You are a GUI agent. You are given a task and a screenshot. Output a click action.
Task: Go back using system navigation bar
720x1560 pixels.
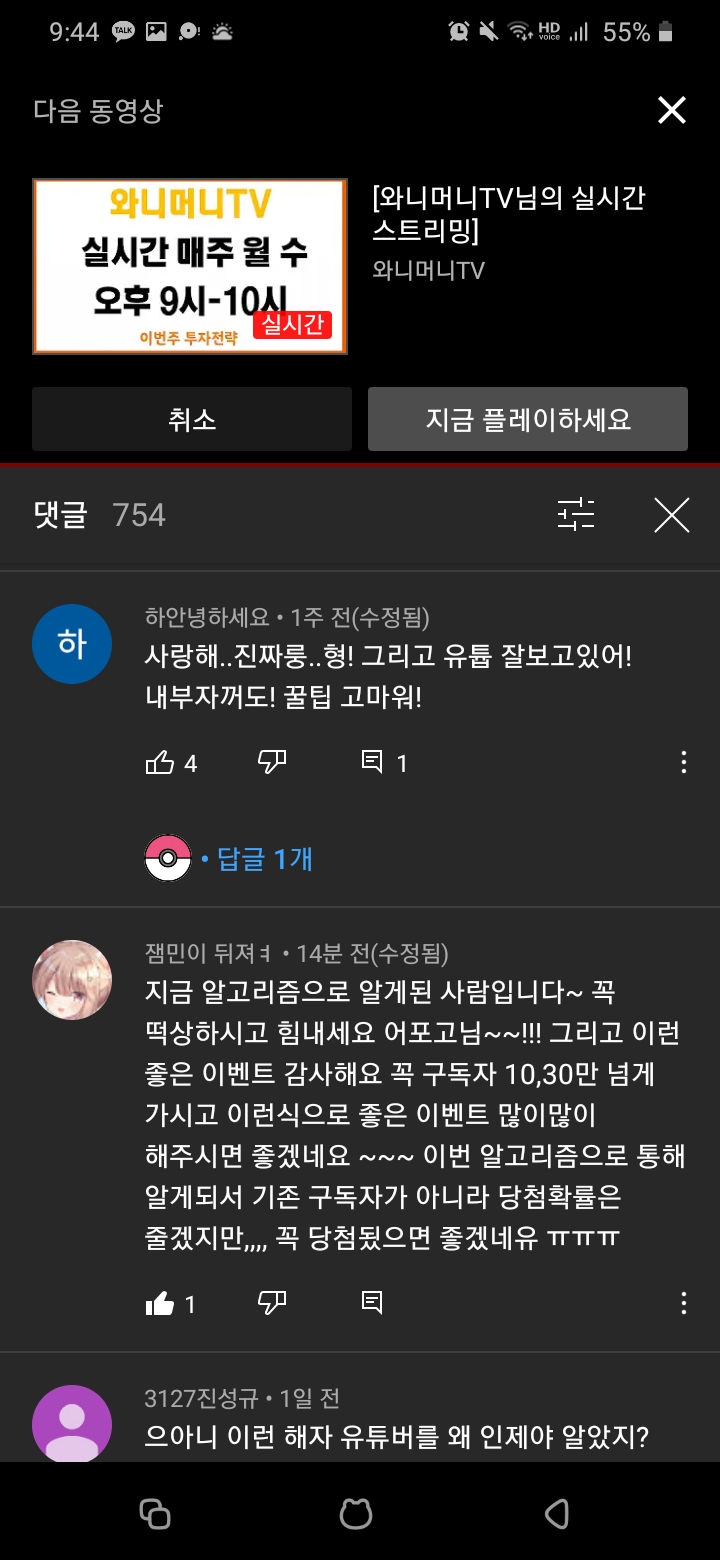click(556, 1513)
